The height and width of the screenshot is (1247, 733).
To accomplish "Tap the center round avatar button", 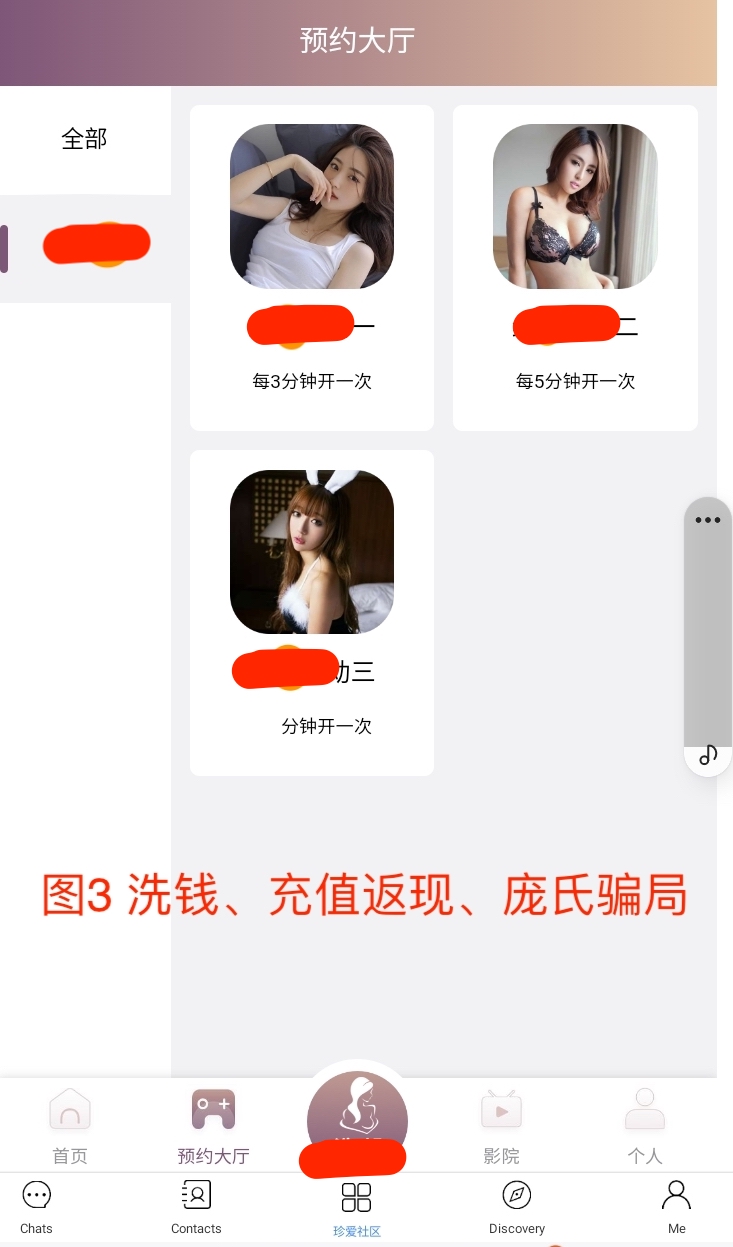I will click(x=357, y=1118).
